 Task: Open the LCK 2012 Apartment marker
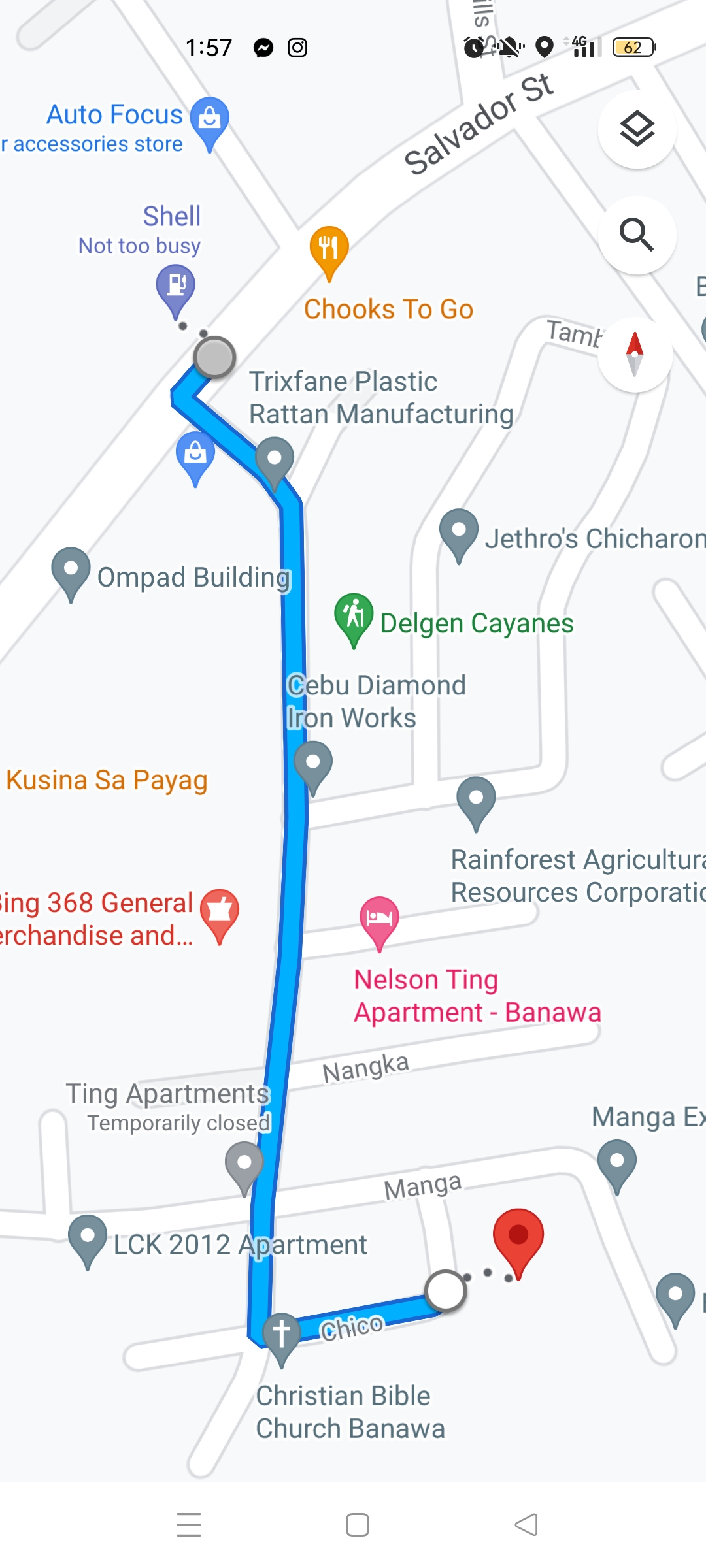point(88,1237)
